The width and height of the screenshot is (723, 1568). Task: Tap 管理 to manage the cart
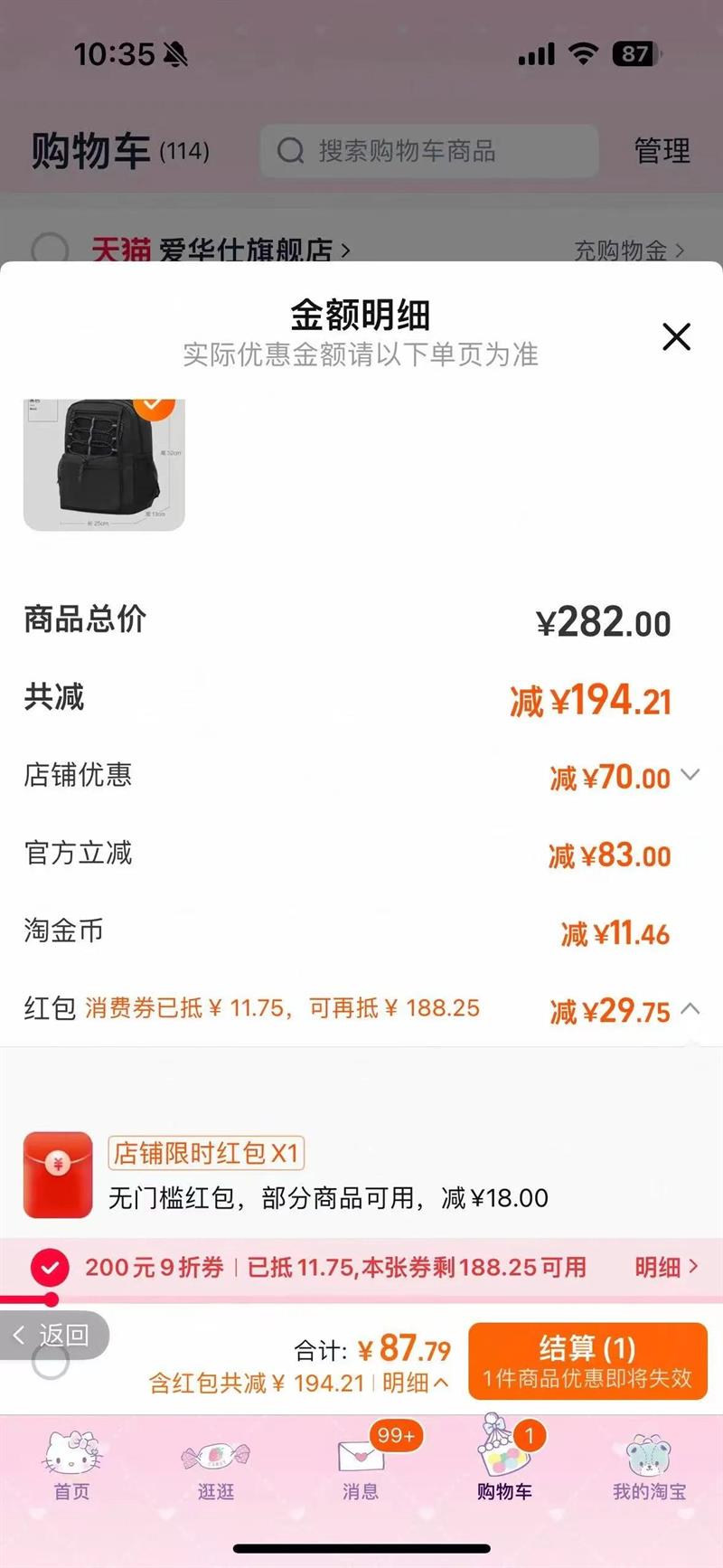click(662, 151)
